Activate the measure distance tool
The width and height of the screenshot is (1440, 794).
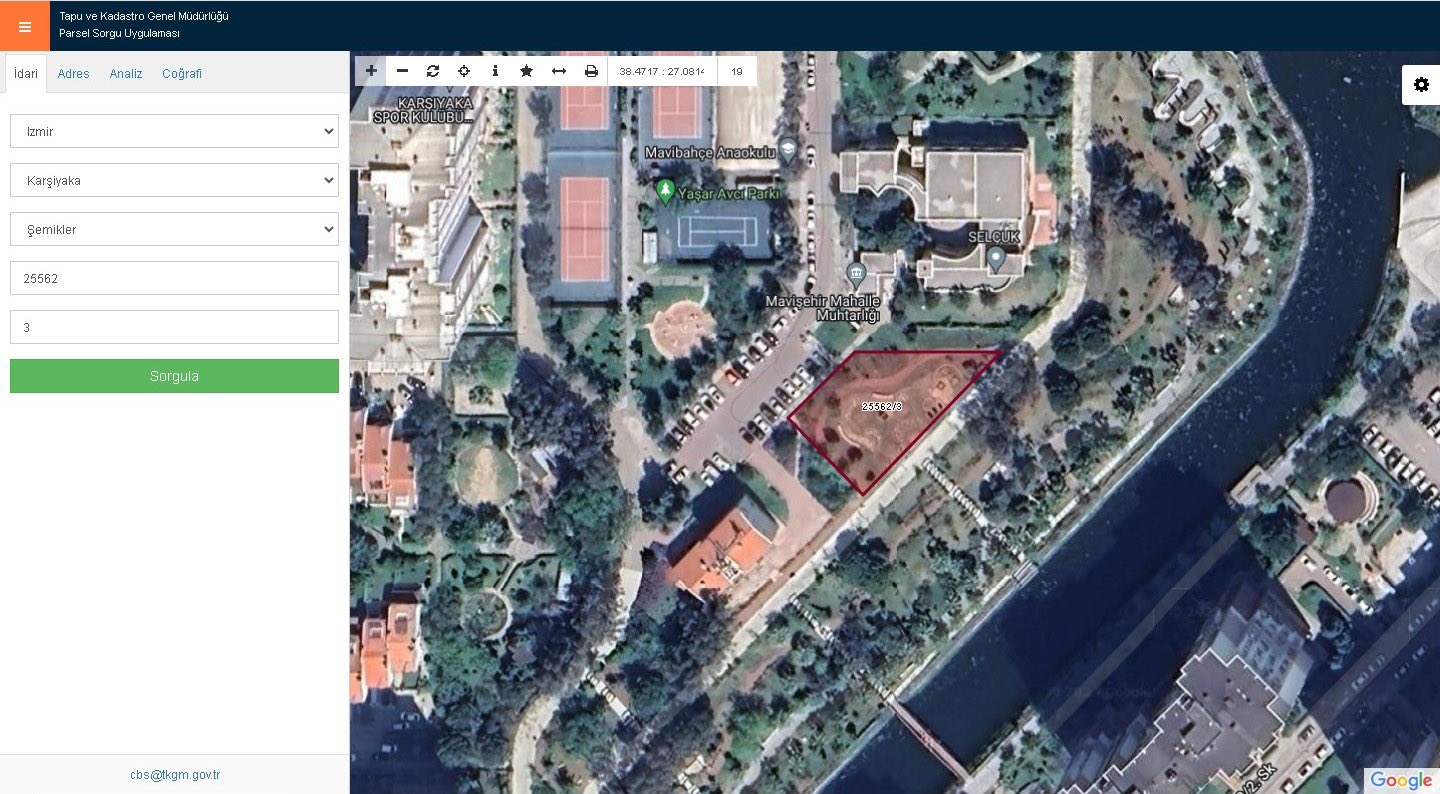click(x=559, y=71)
